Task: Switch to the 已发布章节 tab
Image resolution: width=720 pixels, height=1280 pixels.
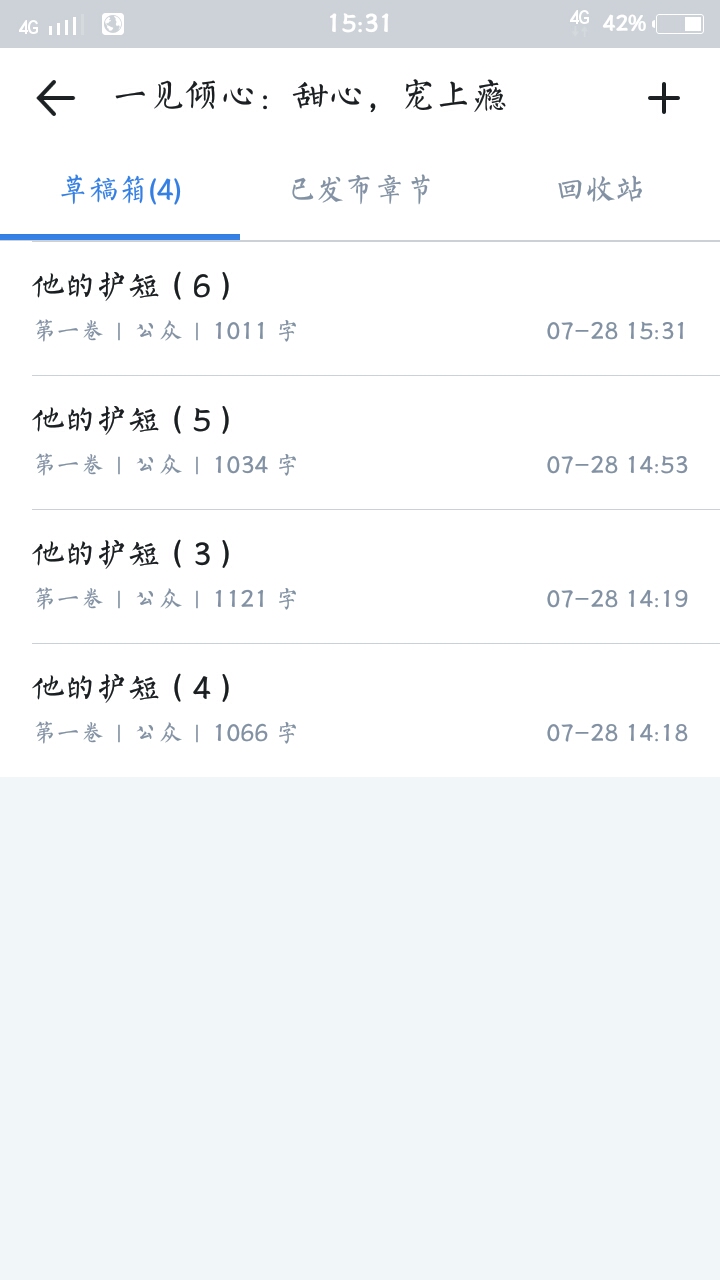Action: 360,190
